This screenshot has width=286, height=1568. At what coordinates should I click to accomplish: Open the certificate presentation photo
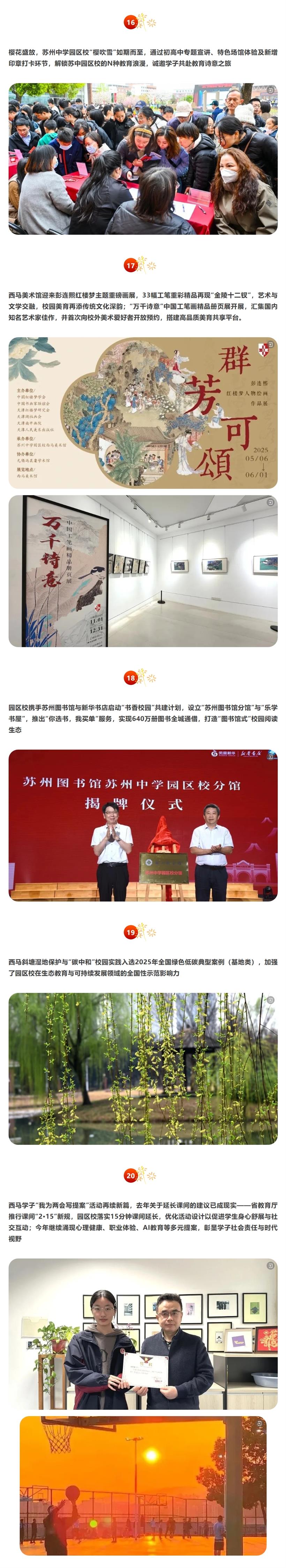(143, 1334)
